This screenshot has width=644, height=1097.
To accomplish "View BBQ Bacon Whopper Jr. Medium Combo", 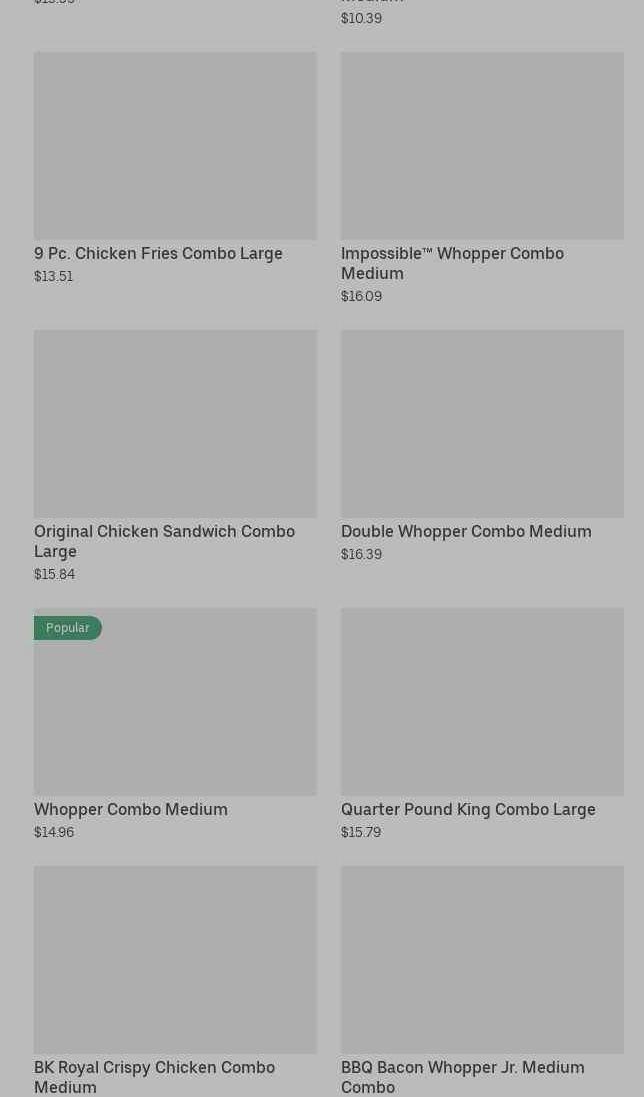I will click(x=482, y=960).
